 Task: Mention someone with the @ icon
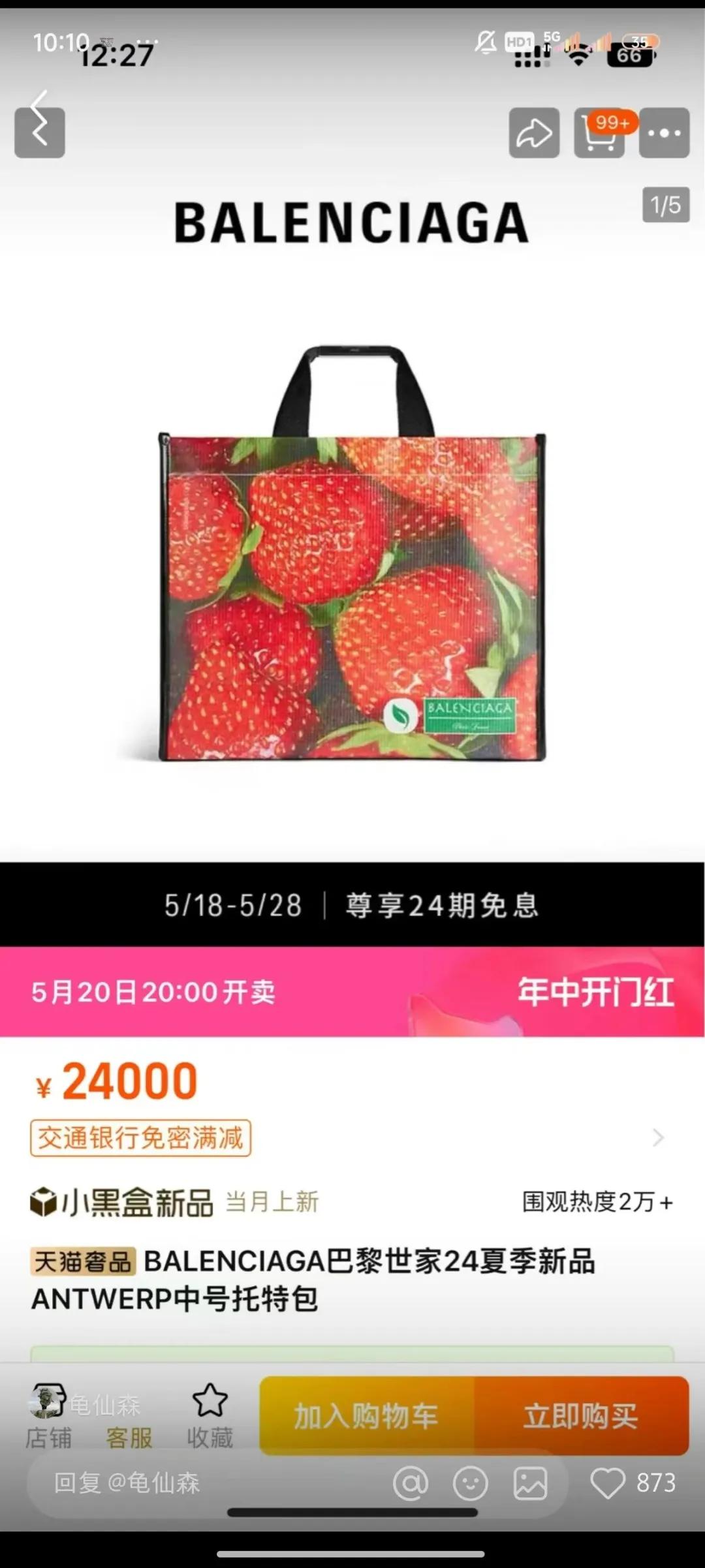(411, 1483)
